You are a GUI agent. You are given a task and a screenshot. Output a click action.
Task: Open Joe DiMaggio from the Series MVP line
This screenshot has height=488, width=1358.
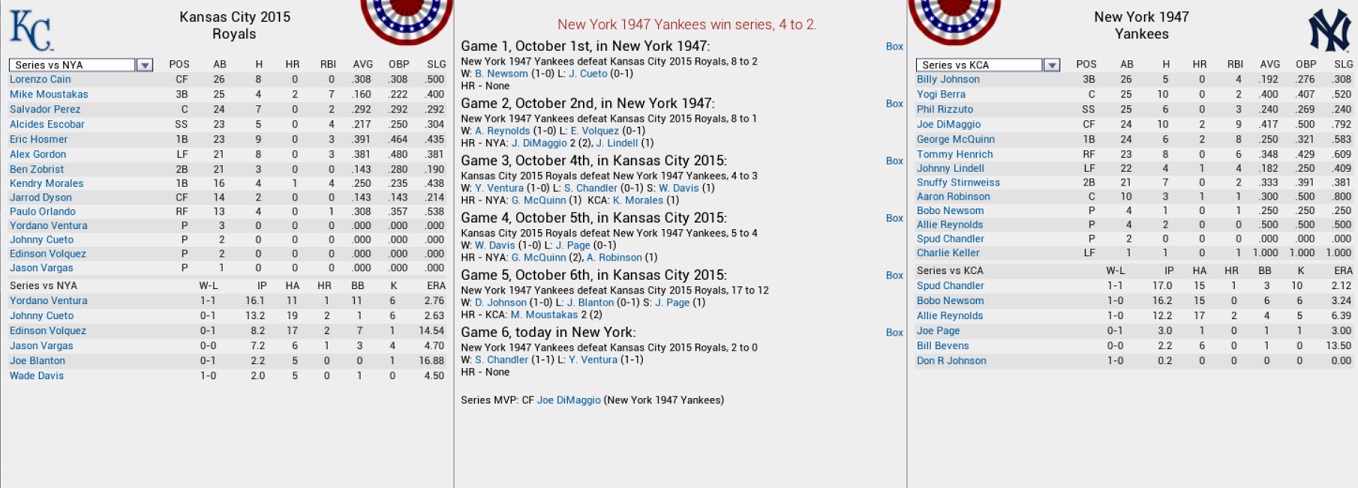click(568, 400)
